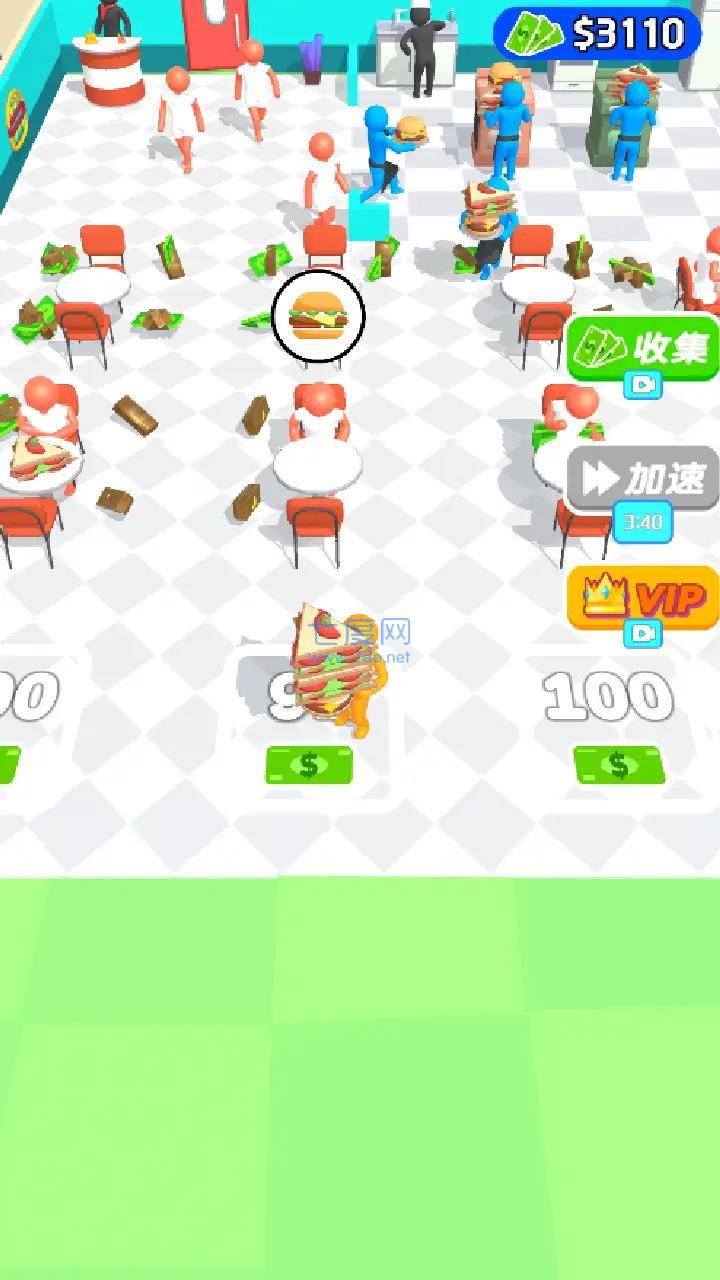Open the VIP crown button

pyautogui.click(x=643, y=598)
